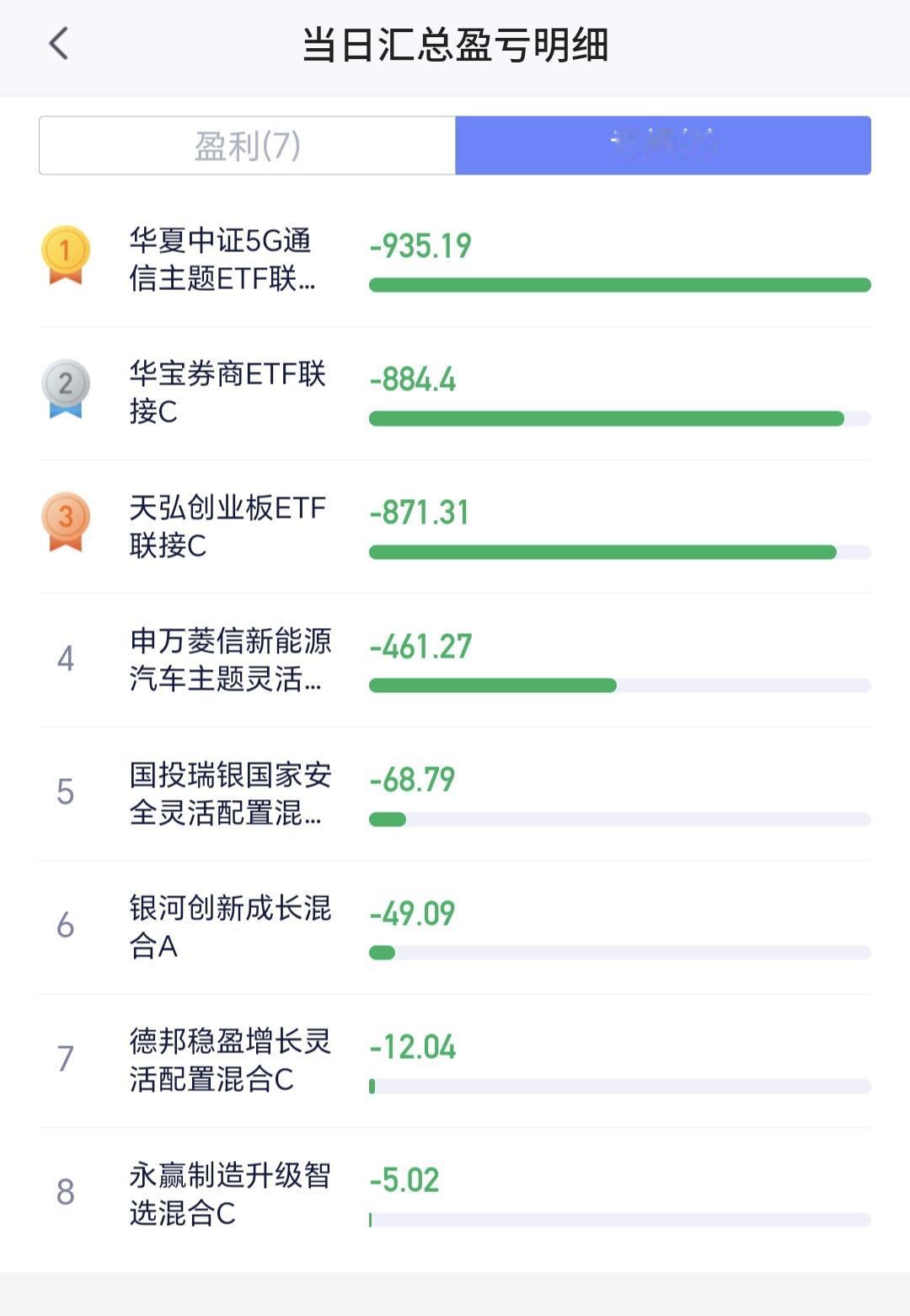
Task: Open 德邦稳盈增长灵活配置混合C row
Action: point(455,1061)
